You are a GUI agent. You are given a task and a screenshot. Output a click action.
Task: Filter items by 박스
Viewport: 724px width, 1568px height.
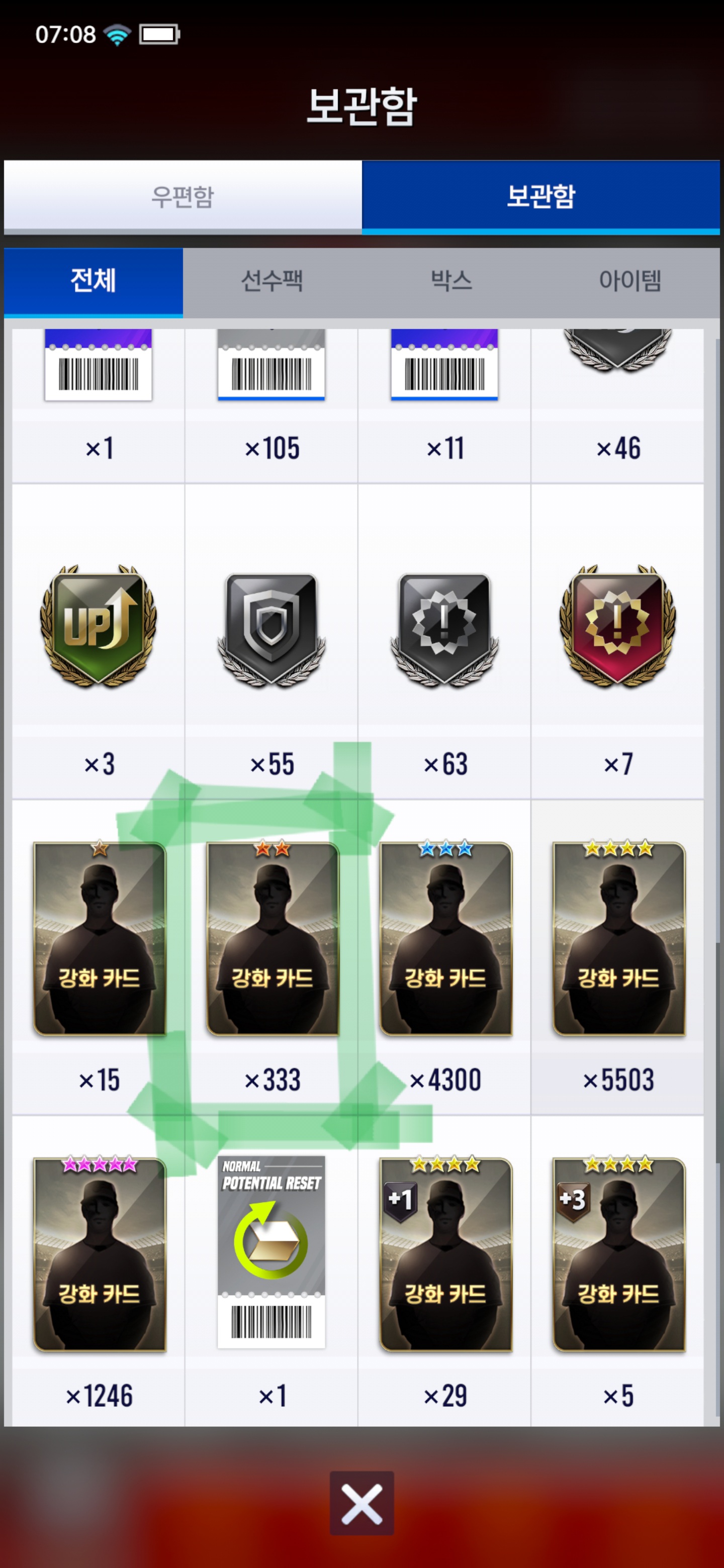pos(450,281)
